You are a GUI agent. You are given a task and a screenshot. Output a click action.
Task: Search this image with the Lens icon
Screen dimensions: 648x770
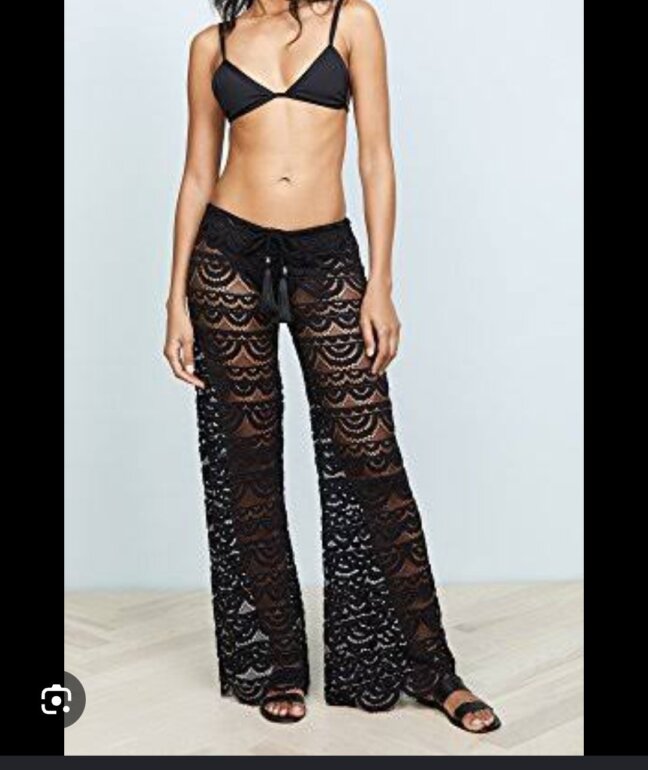pos(56,699)
